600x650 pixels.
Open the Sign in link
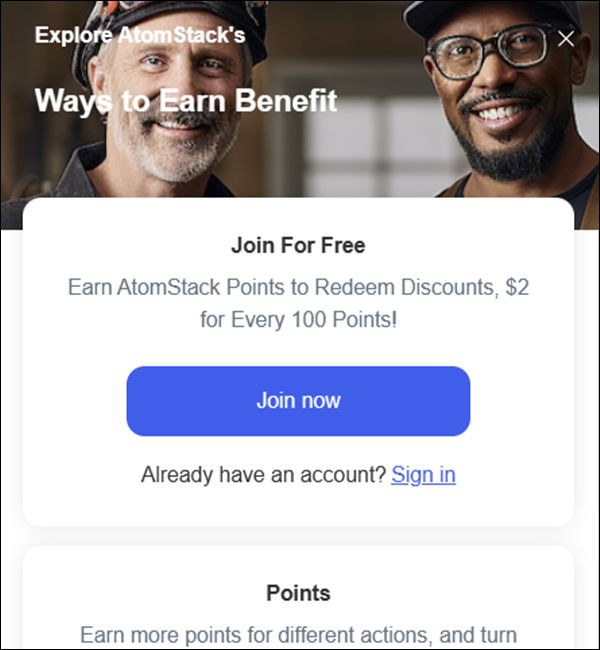pyautogui.click(x=423, y=475)
